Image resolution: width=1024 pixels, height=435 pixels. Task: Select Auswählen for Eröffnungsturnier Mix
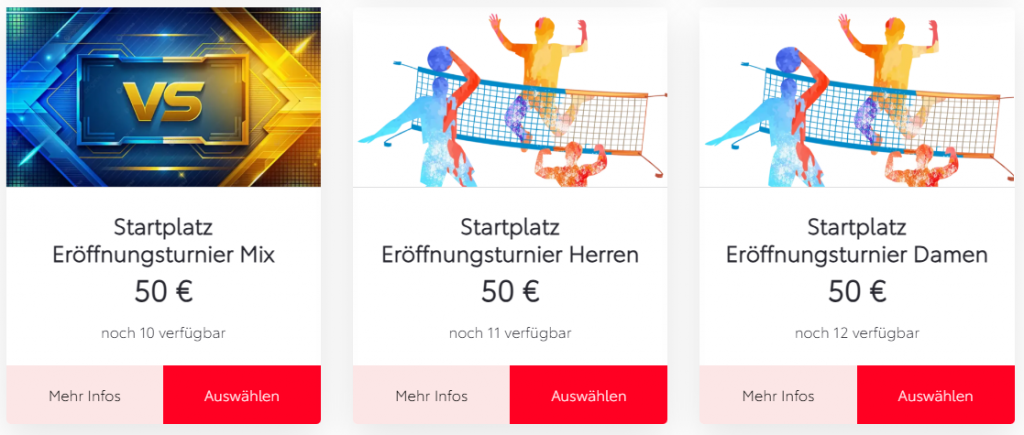241,395
